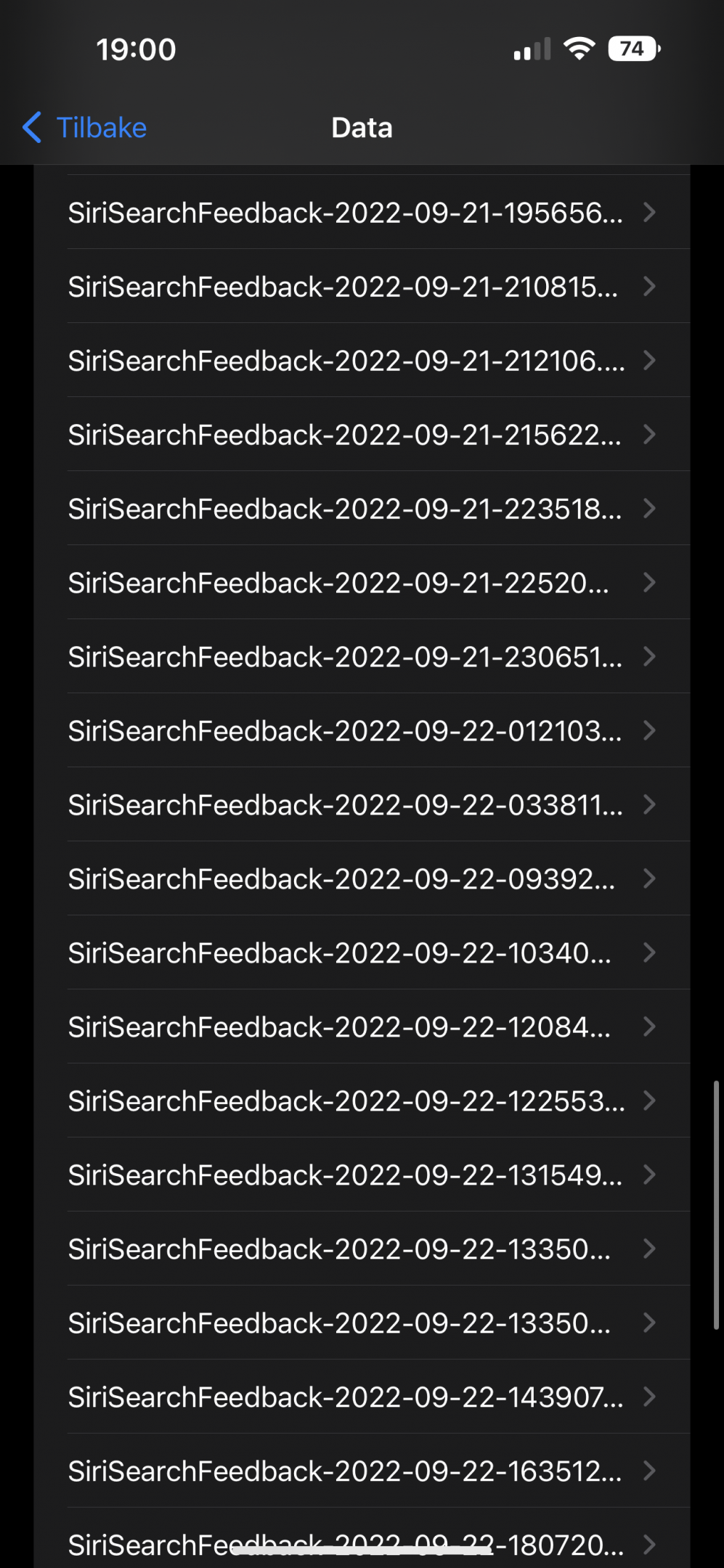Open SiriSearchFeedback-2022-09-21-230651 log
This screenshot has width=724, height=1568.
pyautogui.click(x=362, y=657)
